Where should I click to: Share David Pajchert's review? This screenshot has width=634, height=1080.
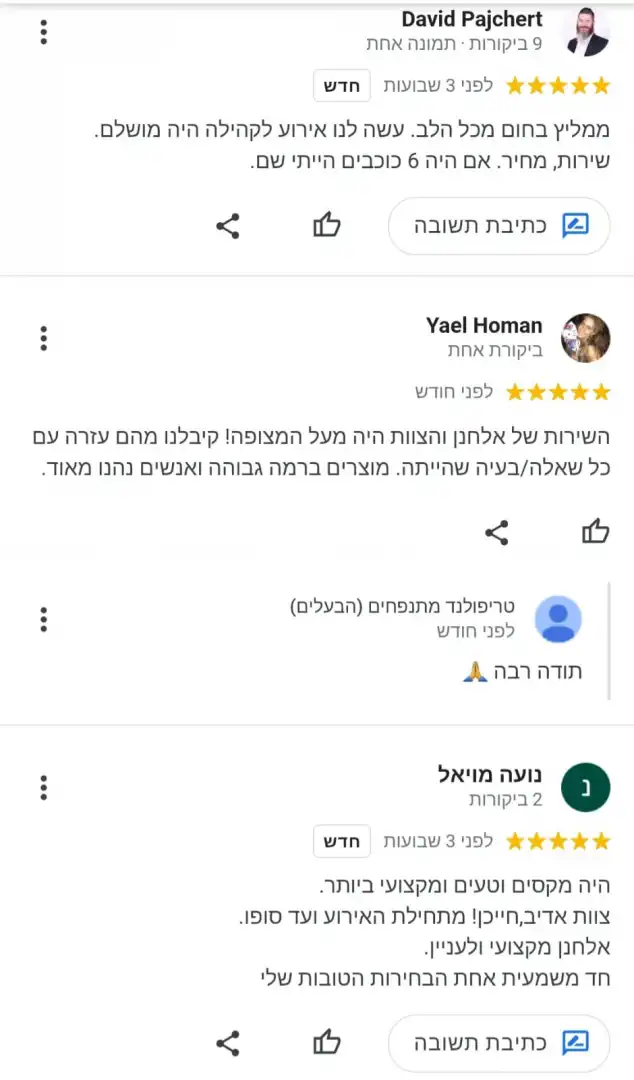click(x=228, y=225)
